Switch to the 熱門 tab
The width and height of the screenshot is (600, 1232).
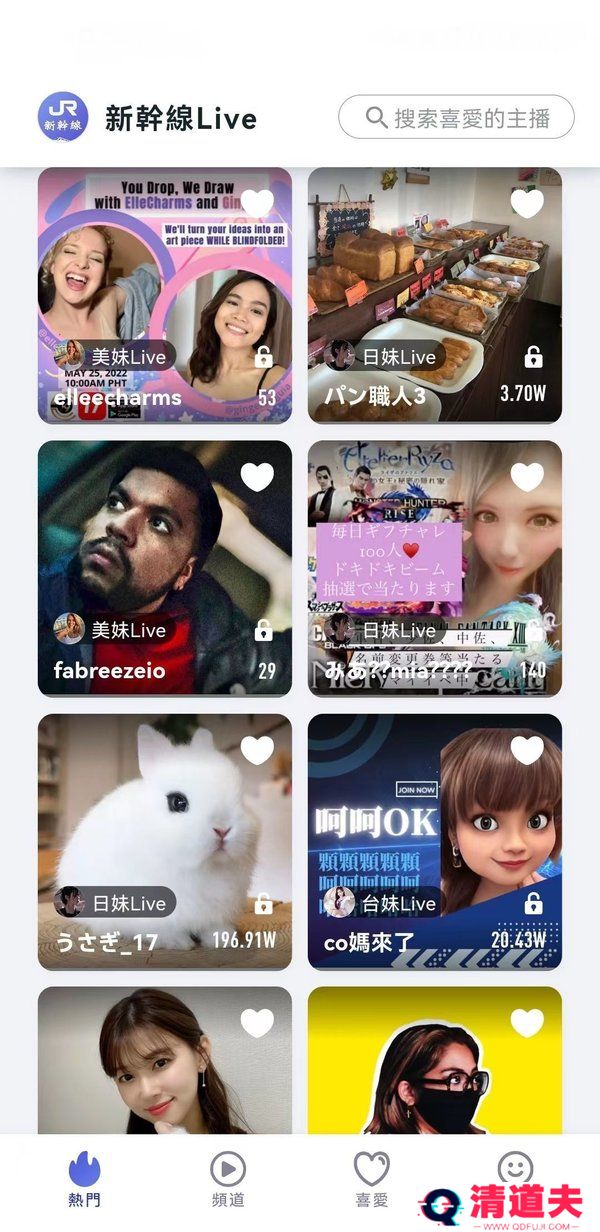[85, 1178]
